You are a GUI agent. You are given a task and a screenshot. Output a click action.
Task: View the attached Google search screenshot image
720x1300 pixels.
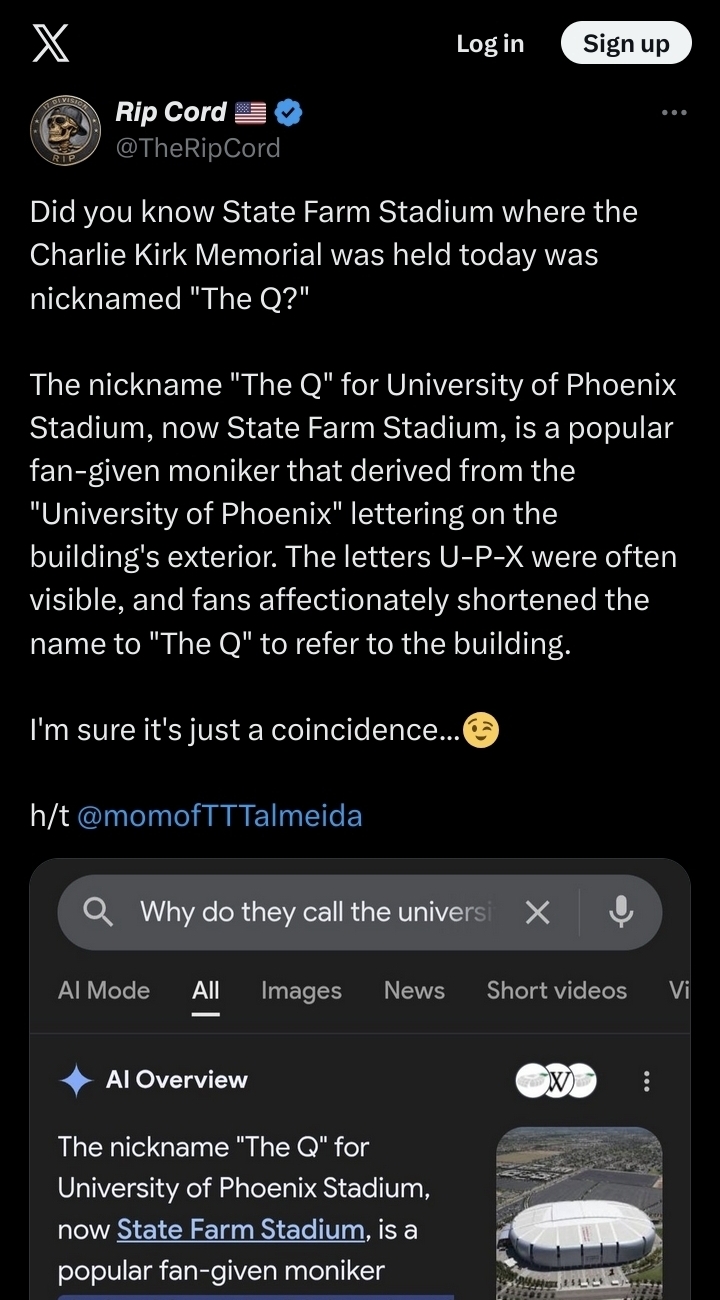point(360,1080)
